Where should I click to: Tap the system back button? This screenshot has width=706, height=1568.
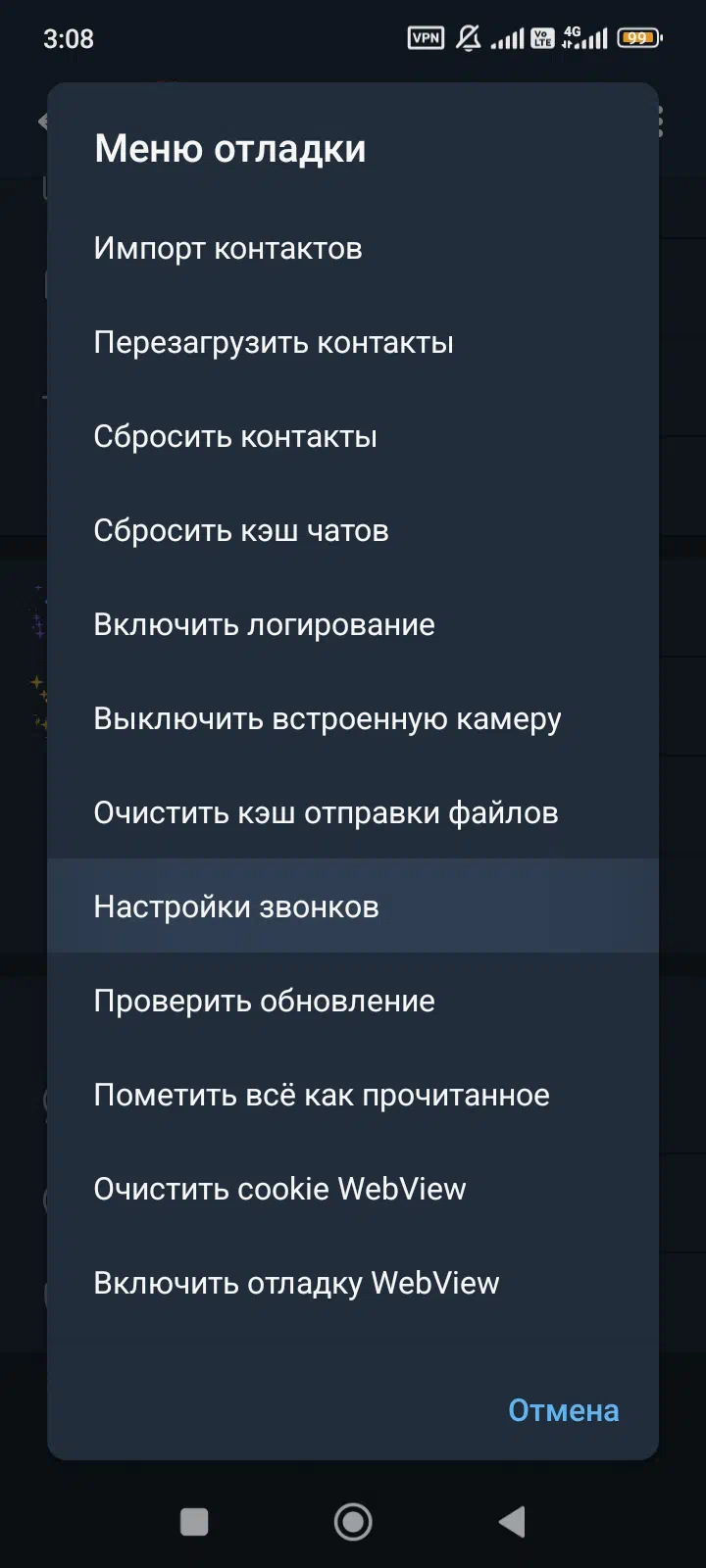512,1522
